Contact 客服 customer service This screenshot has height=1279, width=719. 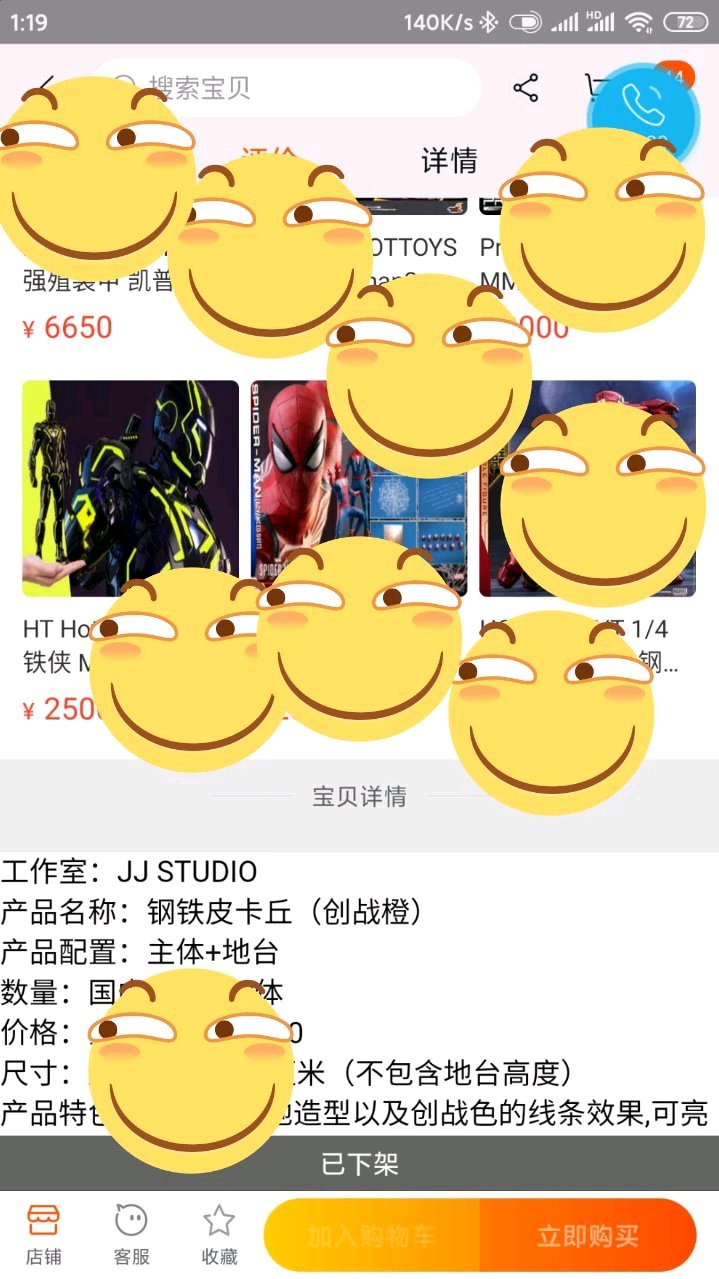coord(131,1234)
